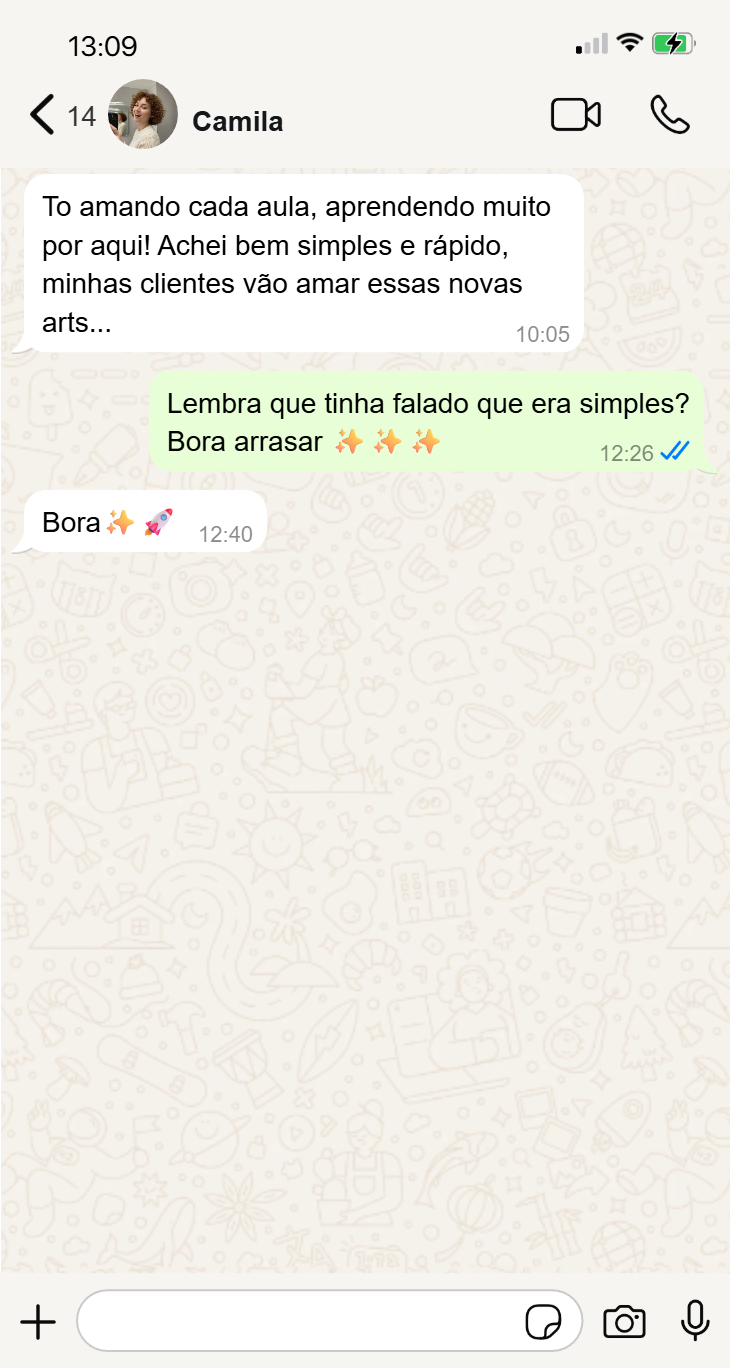The width and height of the screenshot is (730, 1368).
Task: Go back to the chat list
Action: (42, 115)
